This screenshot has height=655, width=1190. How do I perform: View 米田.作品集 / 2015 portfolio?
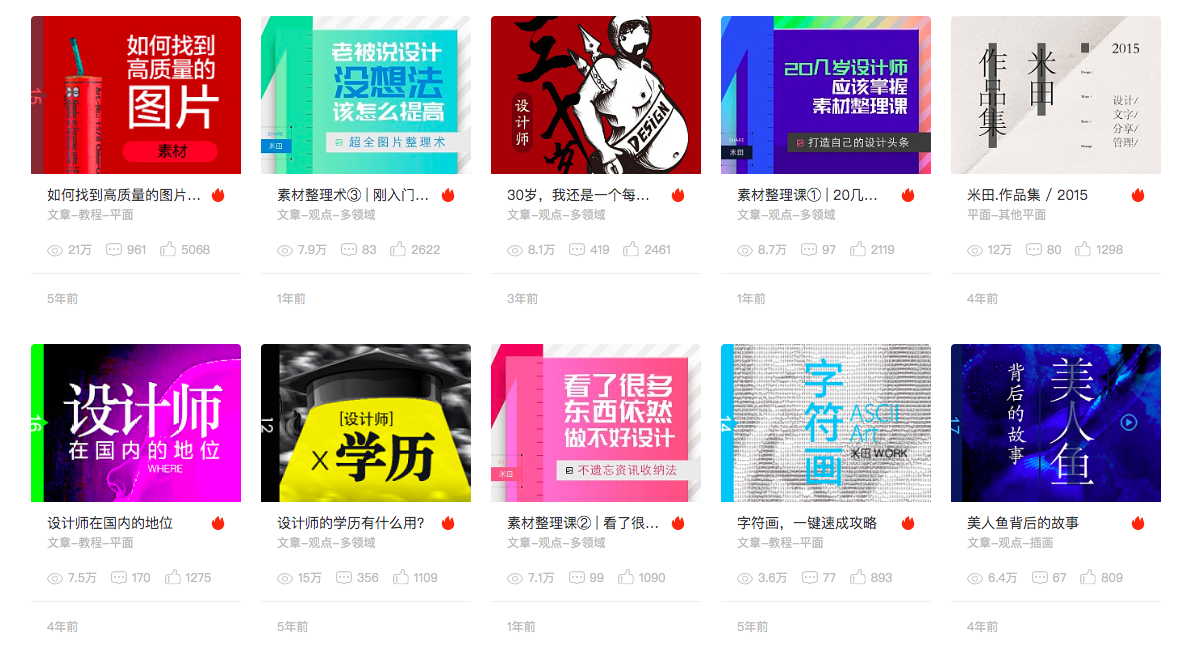point(1056,95)
